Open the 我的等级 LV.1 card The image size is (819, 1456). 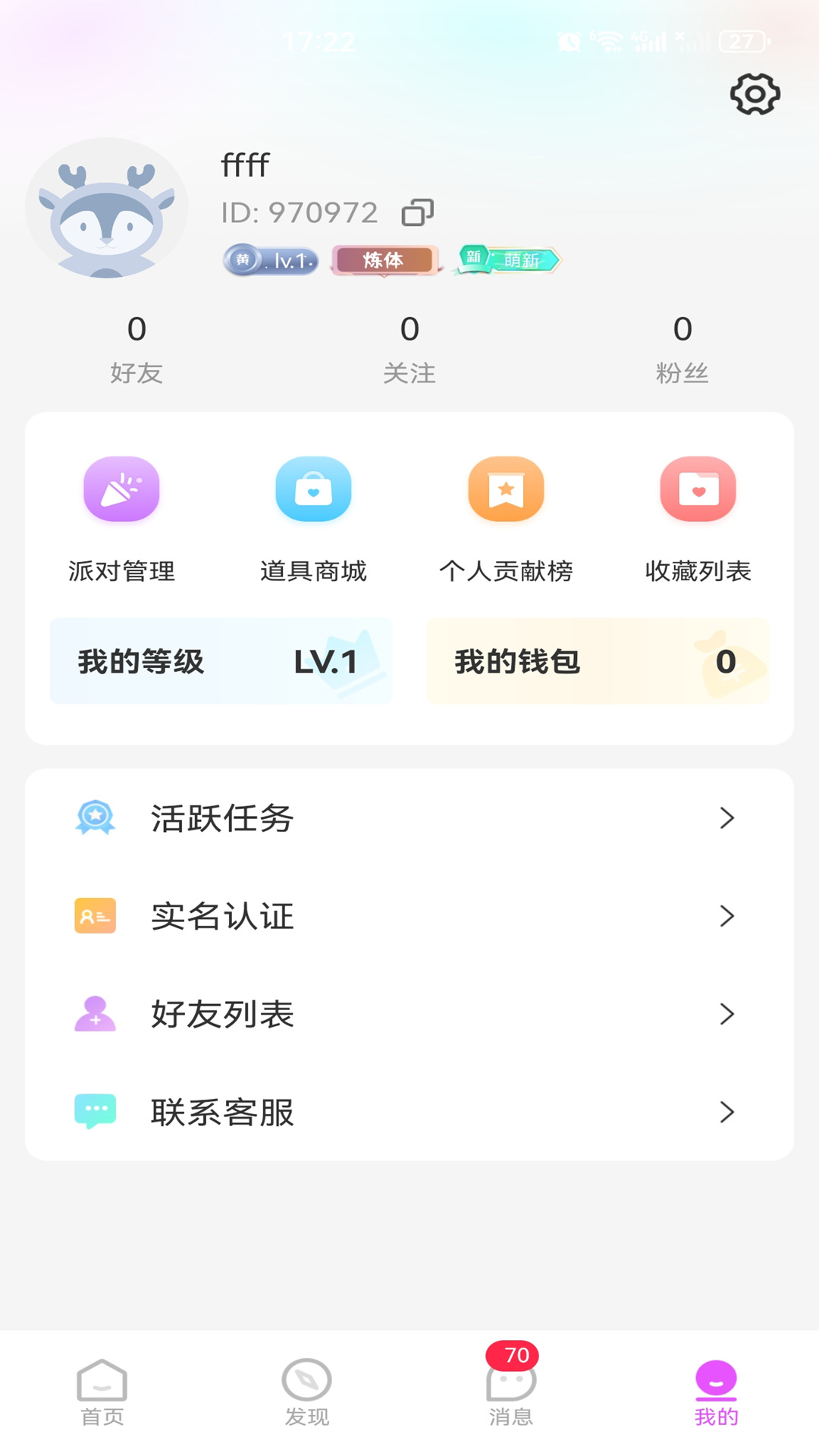click(x=221, y=661)
